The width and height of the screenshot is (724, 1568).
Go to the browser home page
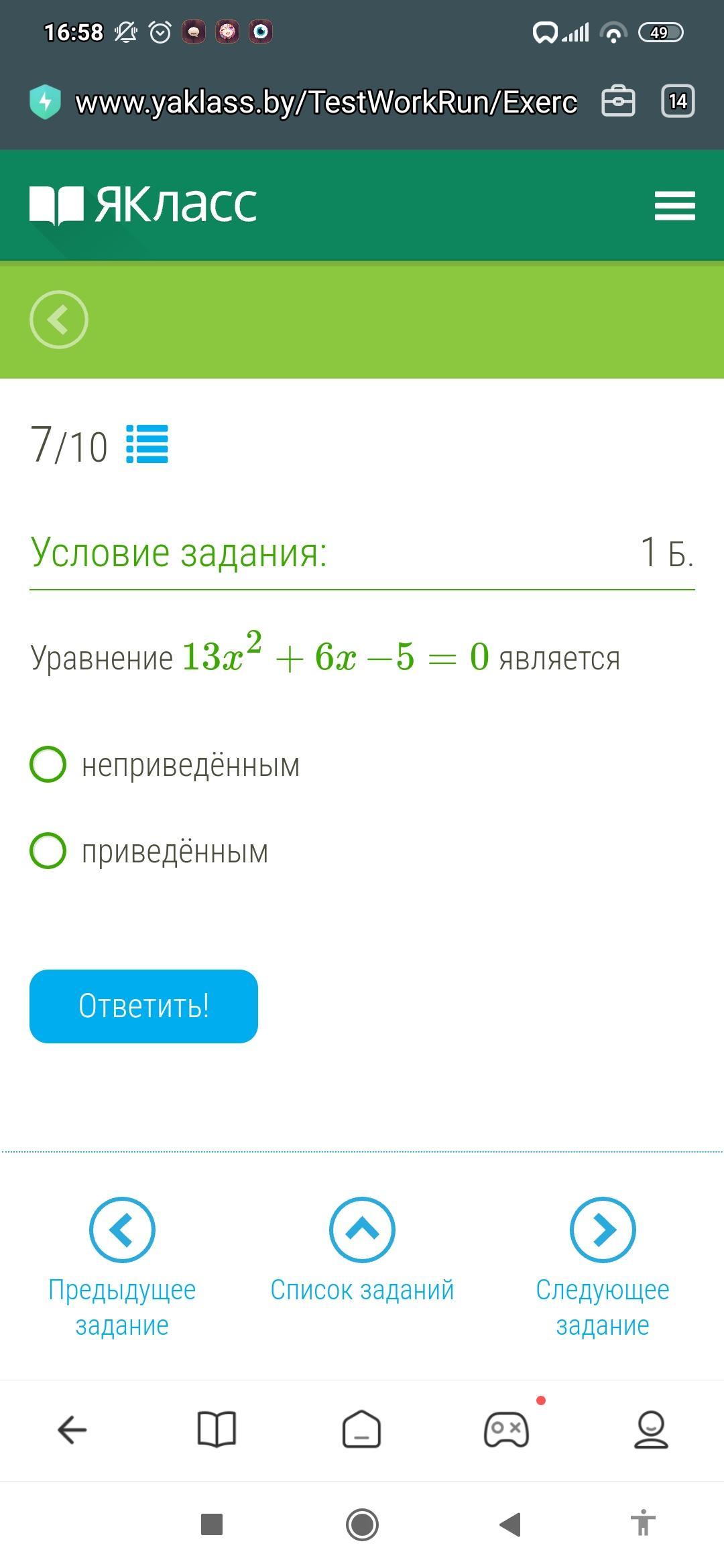click(x=362, y=1431)
